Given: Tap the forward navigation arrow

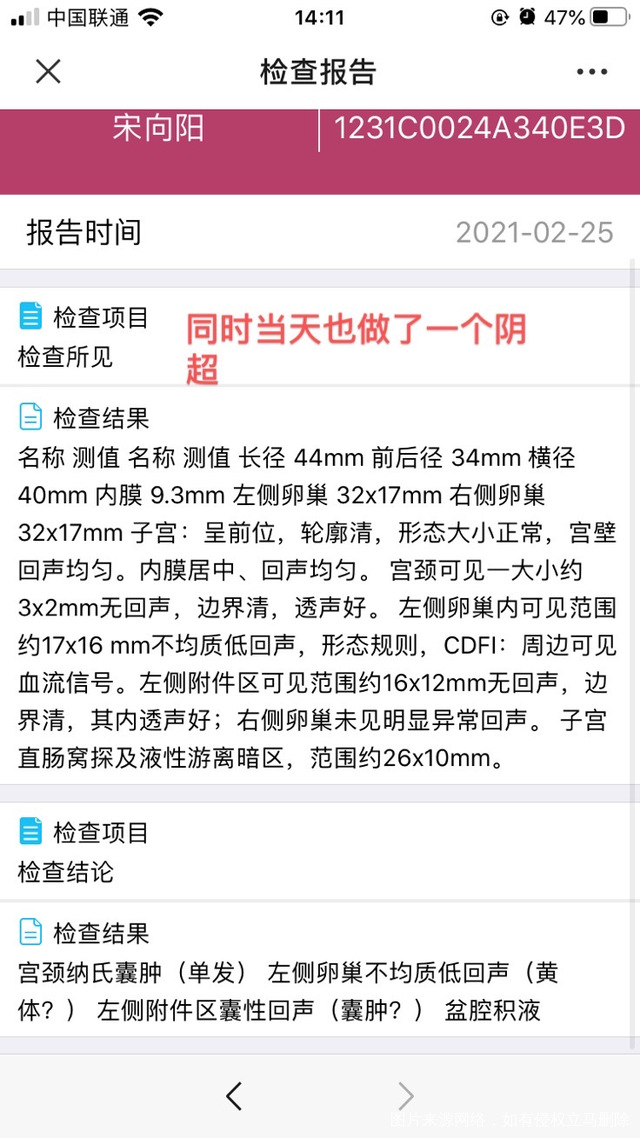Looking at the screenshot, I should (x=405, y=1096).
